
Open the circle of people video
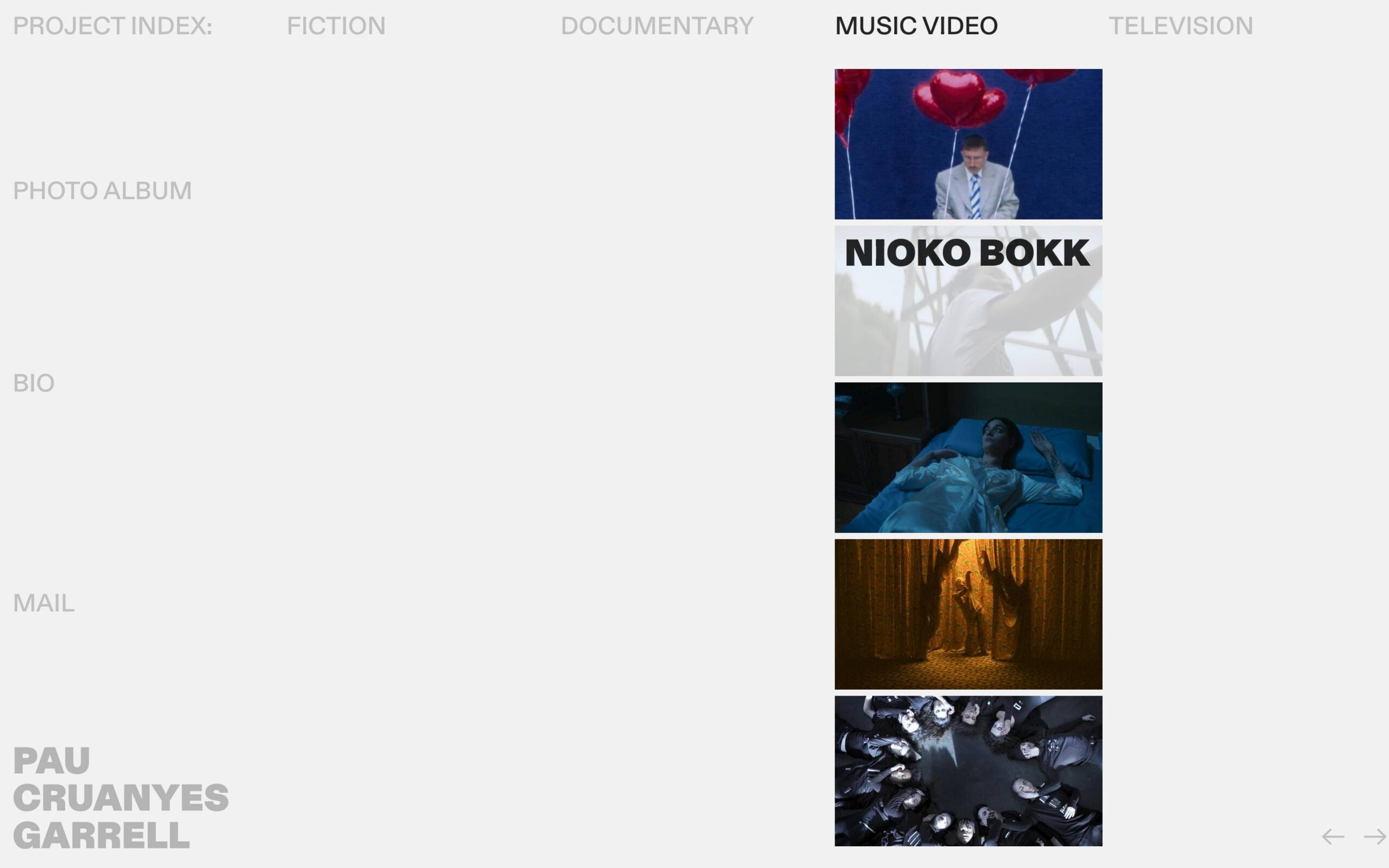[x=969, y=771]
